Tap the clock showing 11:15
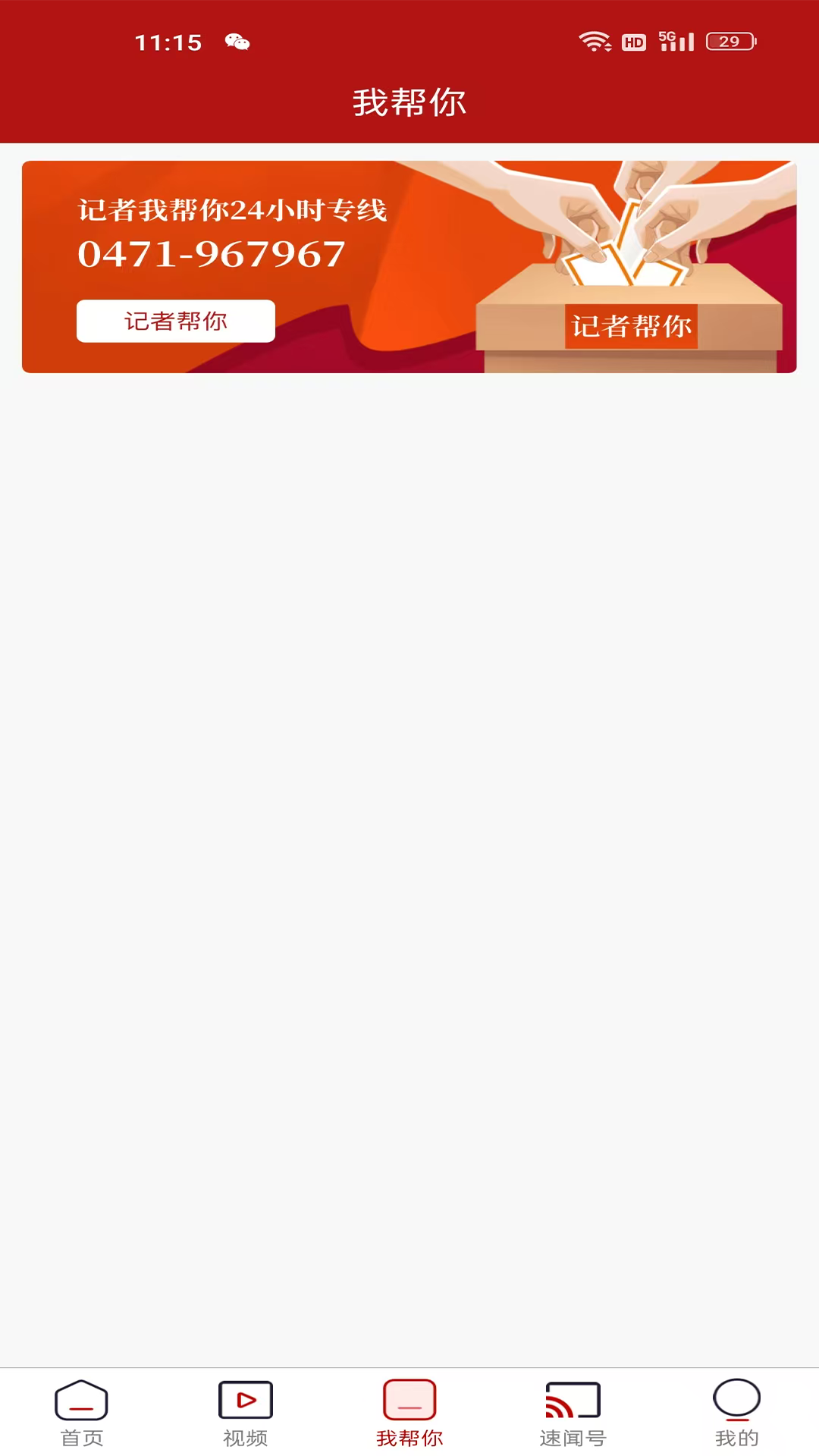Viewport: 819px width, 1456px height. tap(168, 42)
